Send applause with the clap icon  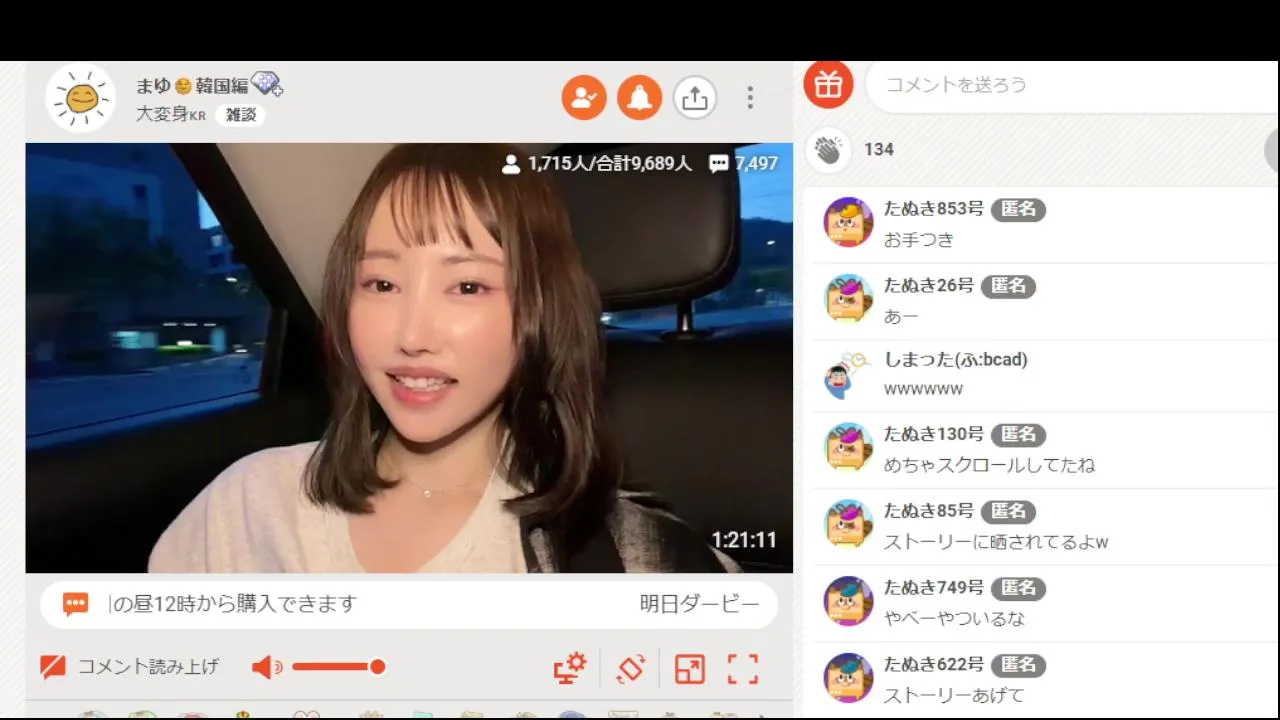click(828, 150)
